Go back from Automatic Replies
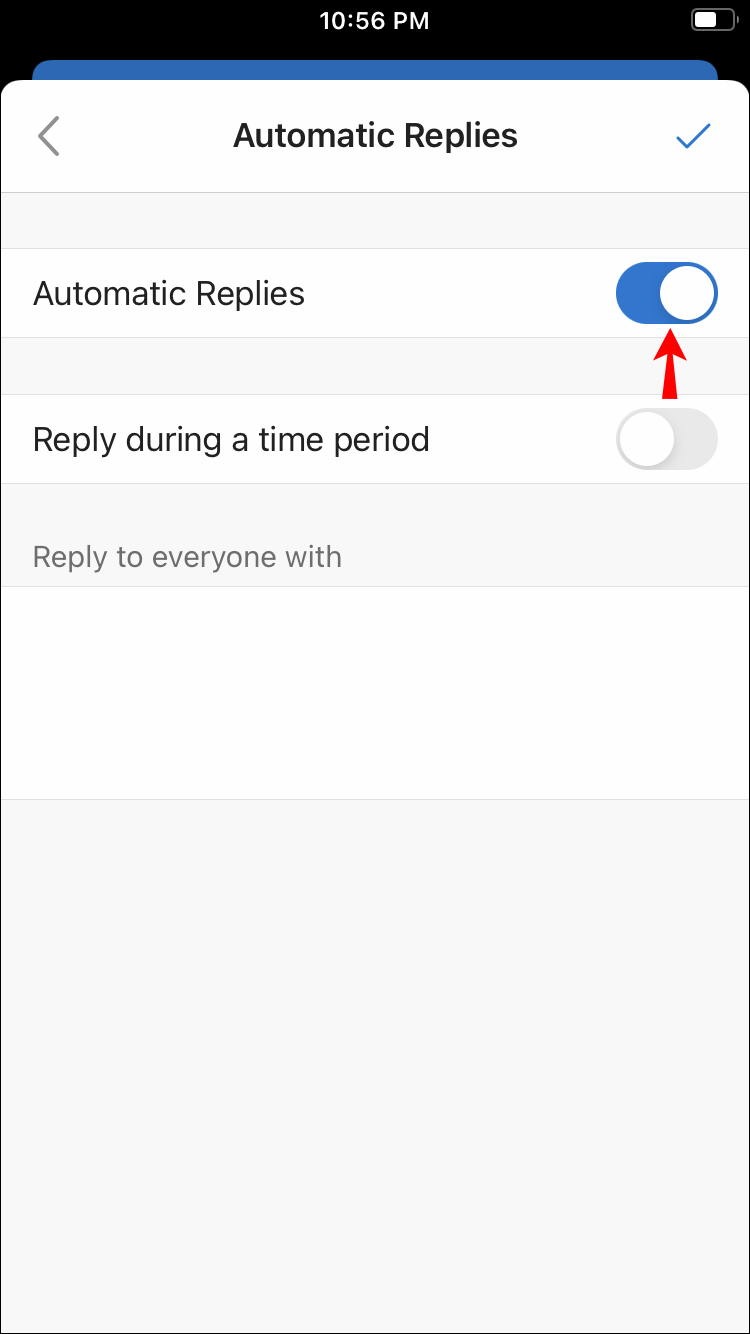This screenshot has width=750, height=1334. (48, 136)
